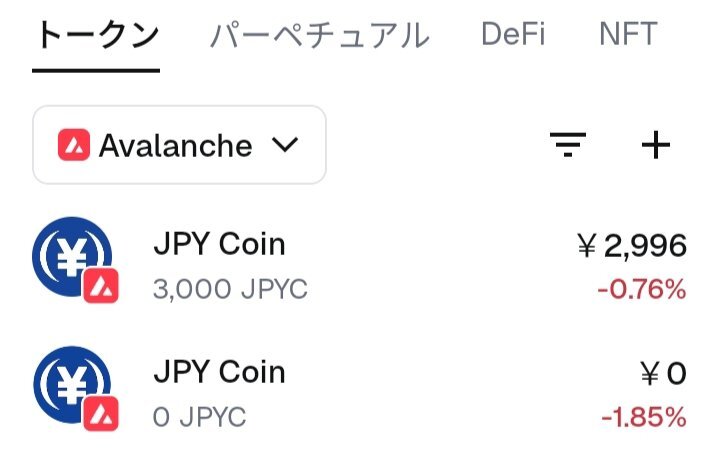Open the token filter icon

pos(568,145)
